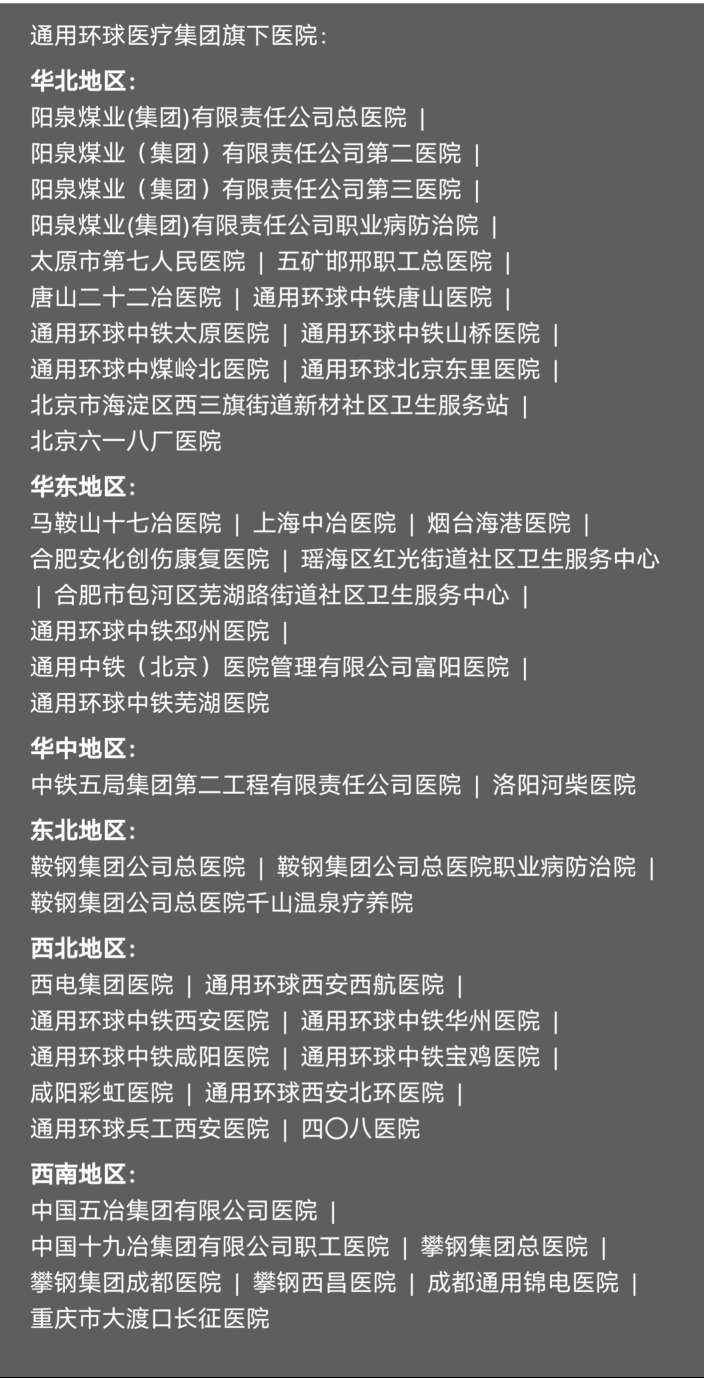Visit 咸阳彩虹医院
Image resolution: width=704 pixels, height=1378 pixels.
(102, 1093)
